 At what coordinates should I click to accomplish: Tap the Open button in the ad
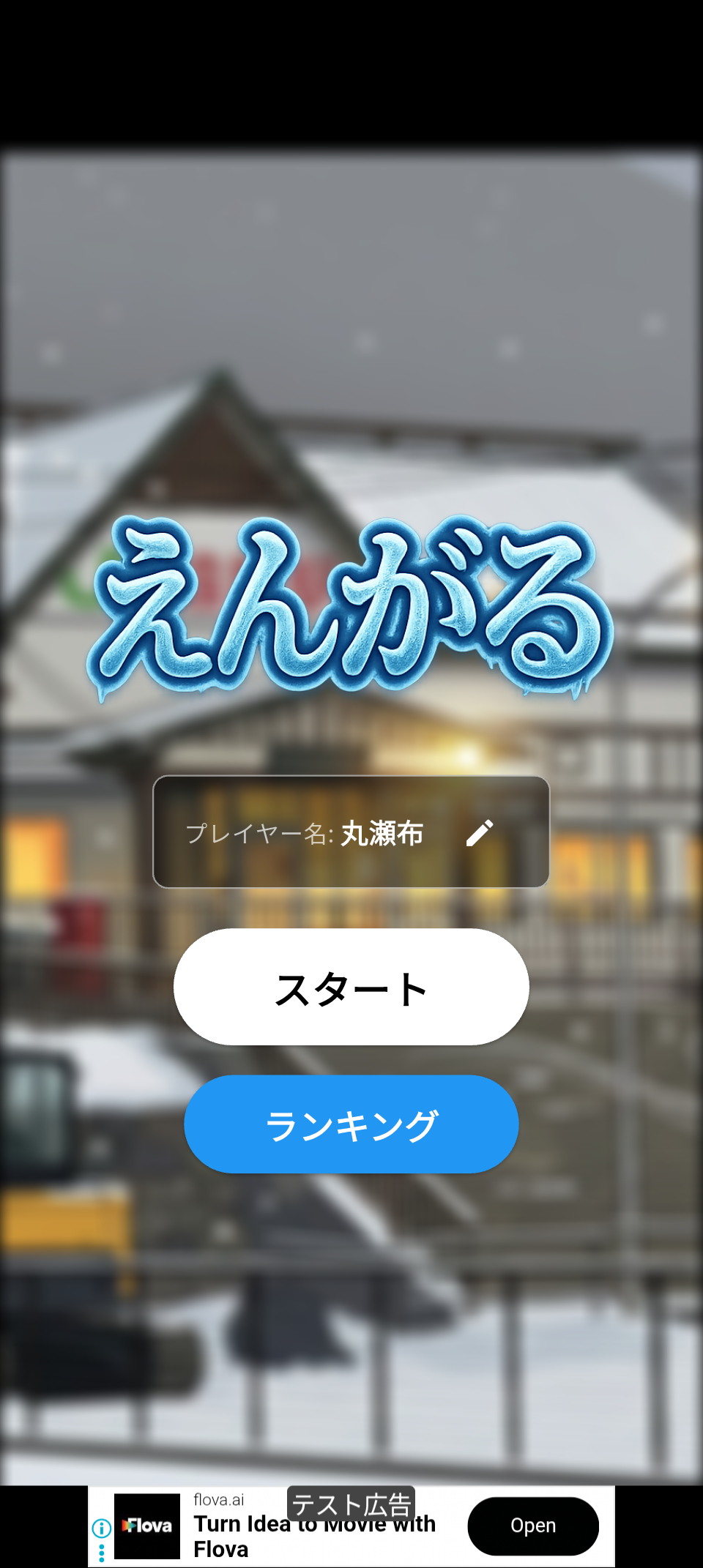[x=532, y=1526]
